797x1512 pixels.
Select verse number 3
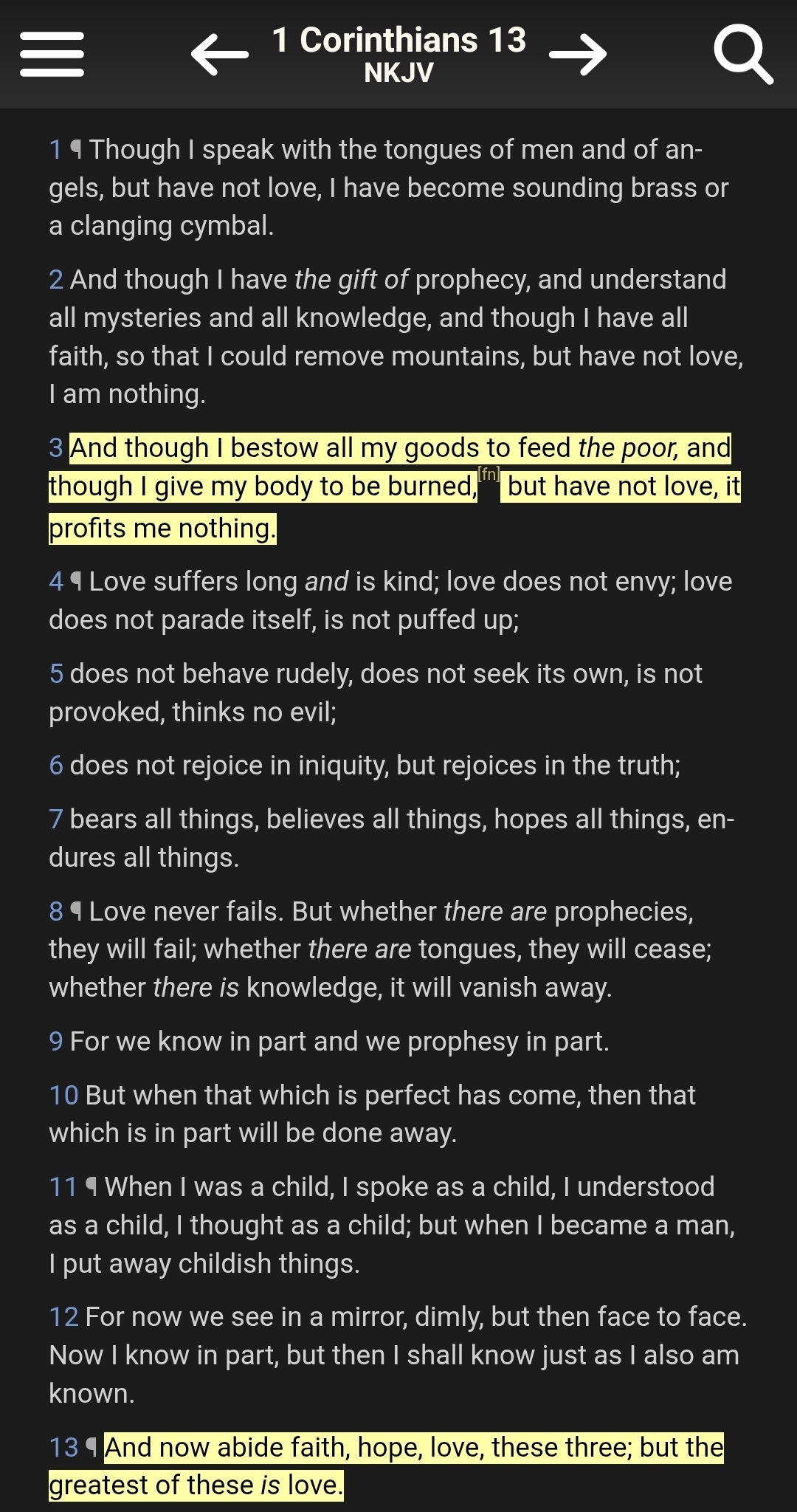pos(56,448)
